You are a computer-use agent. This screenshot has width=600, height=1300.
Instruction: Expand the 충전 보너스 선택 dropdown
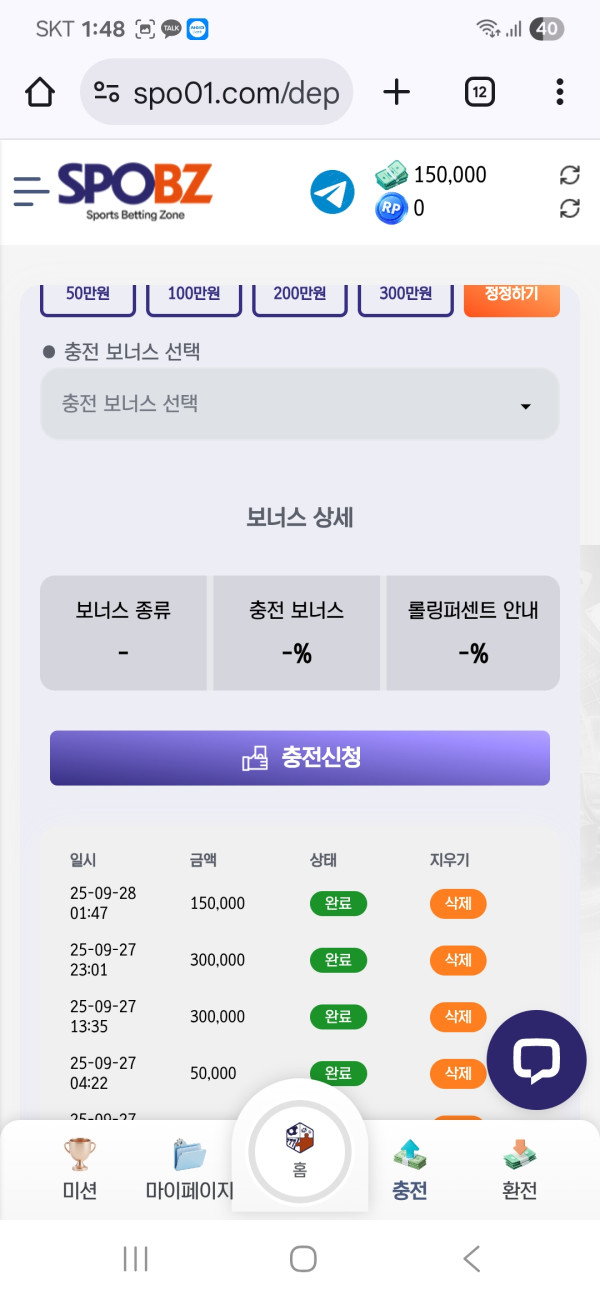point(299,404)
